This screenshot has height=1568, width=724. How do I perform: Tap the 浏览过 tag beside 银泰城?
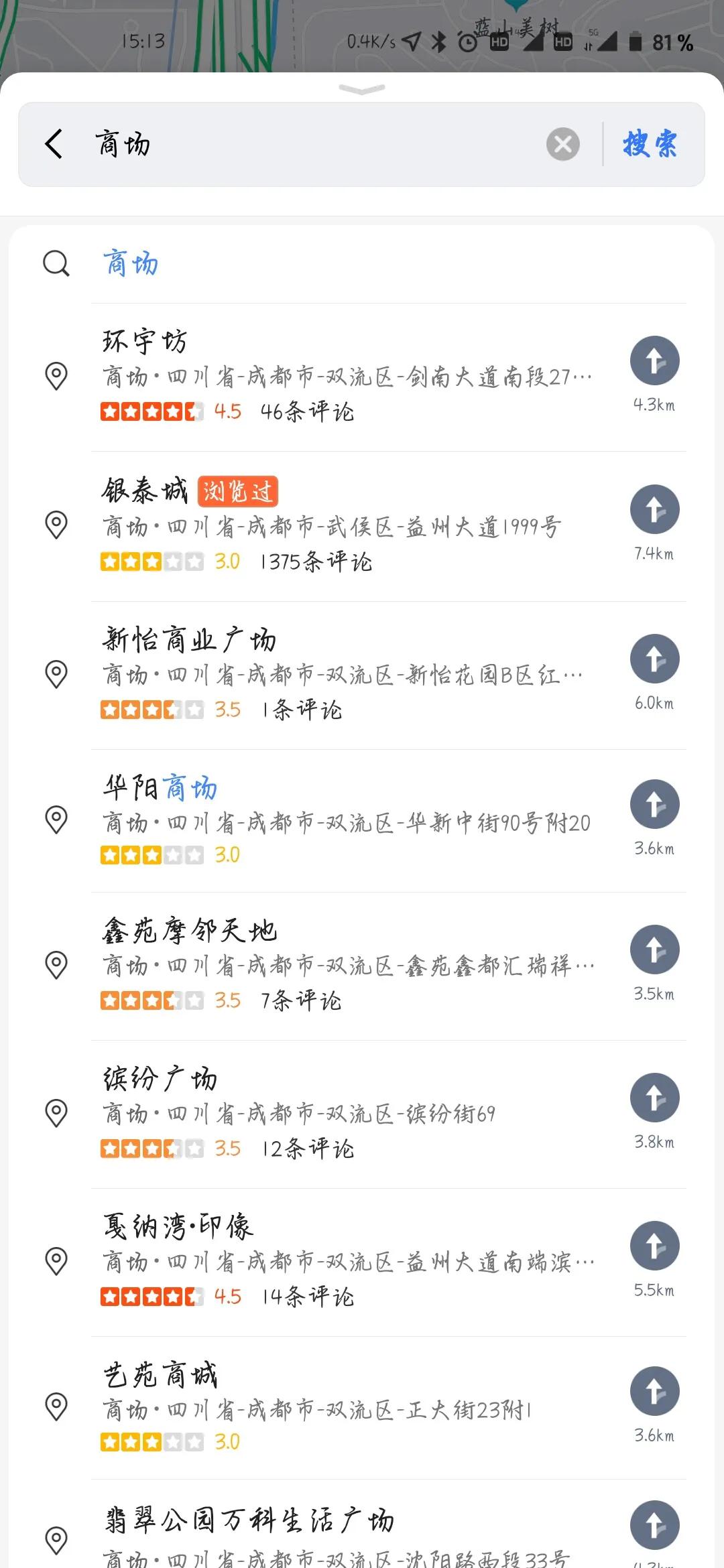[238, 491]
